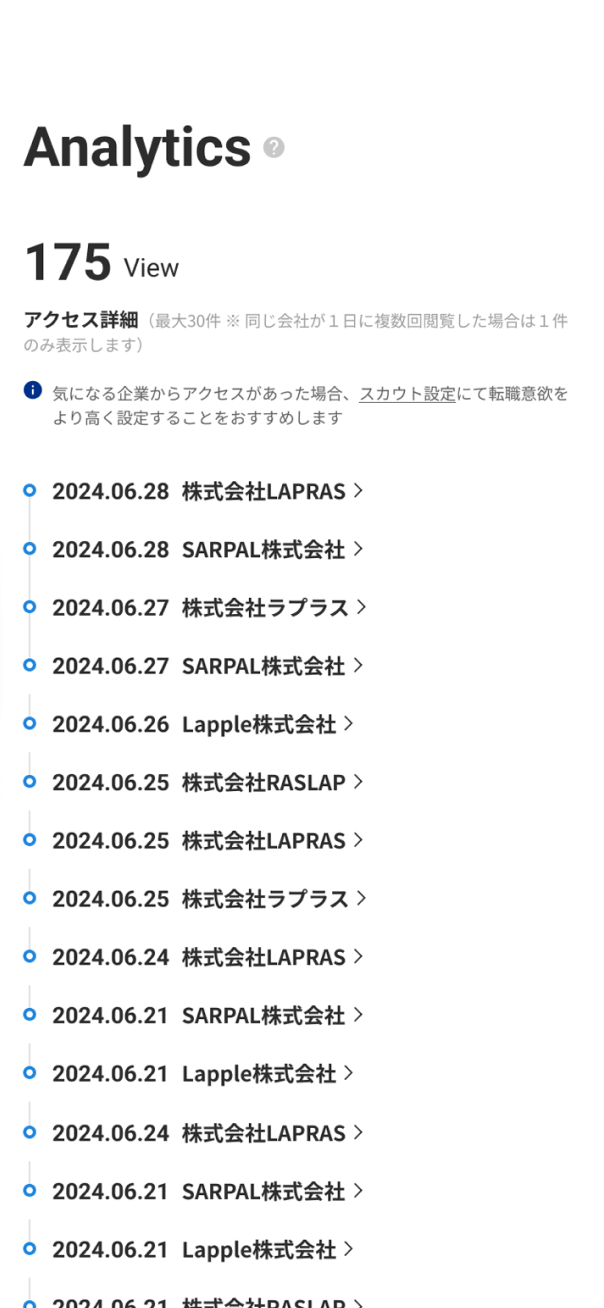Open the help icon beside Analytics
The height and width of the screenshot is (1308, 604).
tap(274, 148)
